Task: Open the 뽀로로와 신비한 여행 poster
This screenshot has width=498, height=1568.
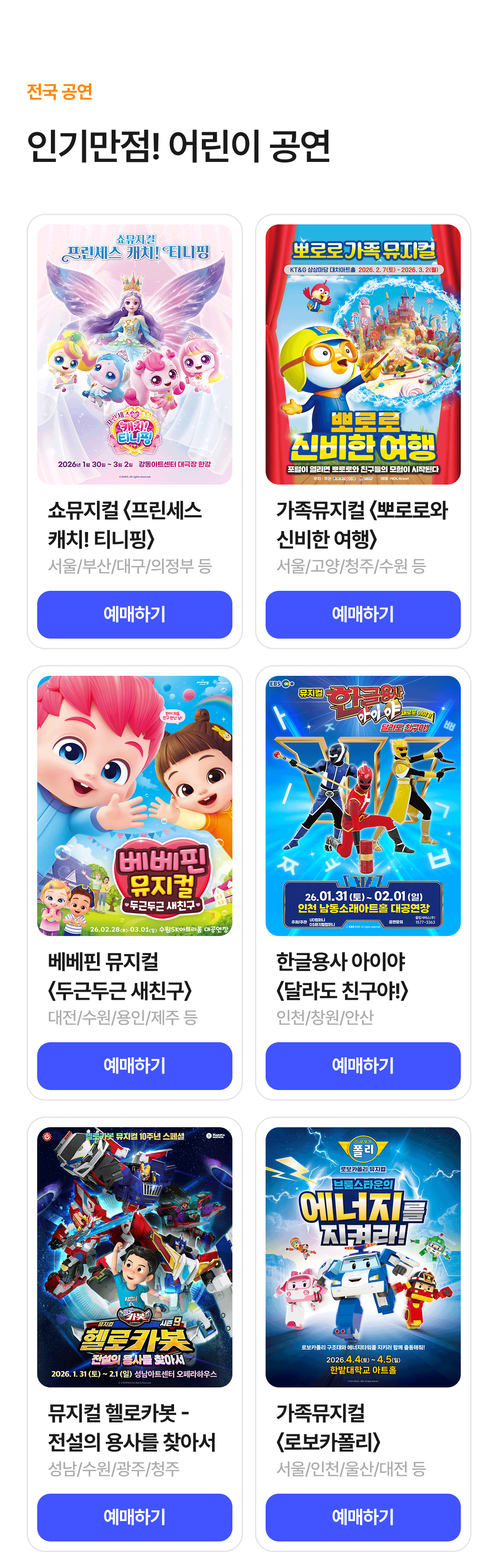Action: (363, 354)
